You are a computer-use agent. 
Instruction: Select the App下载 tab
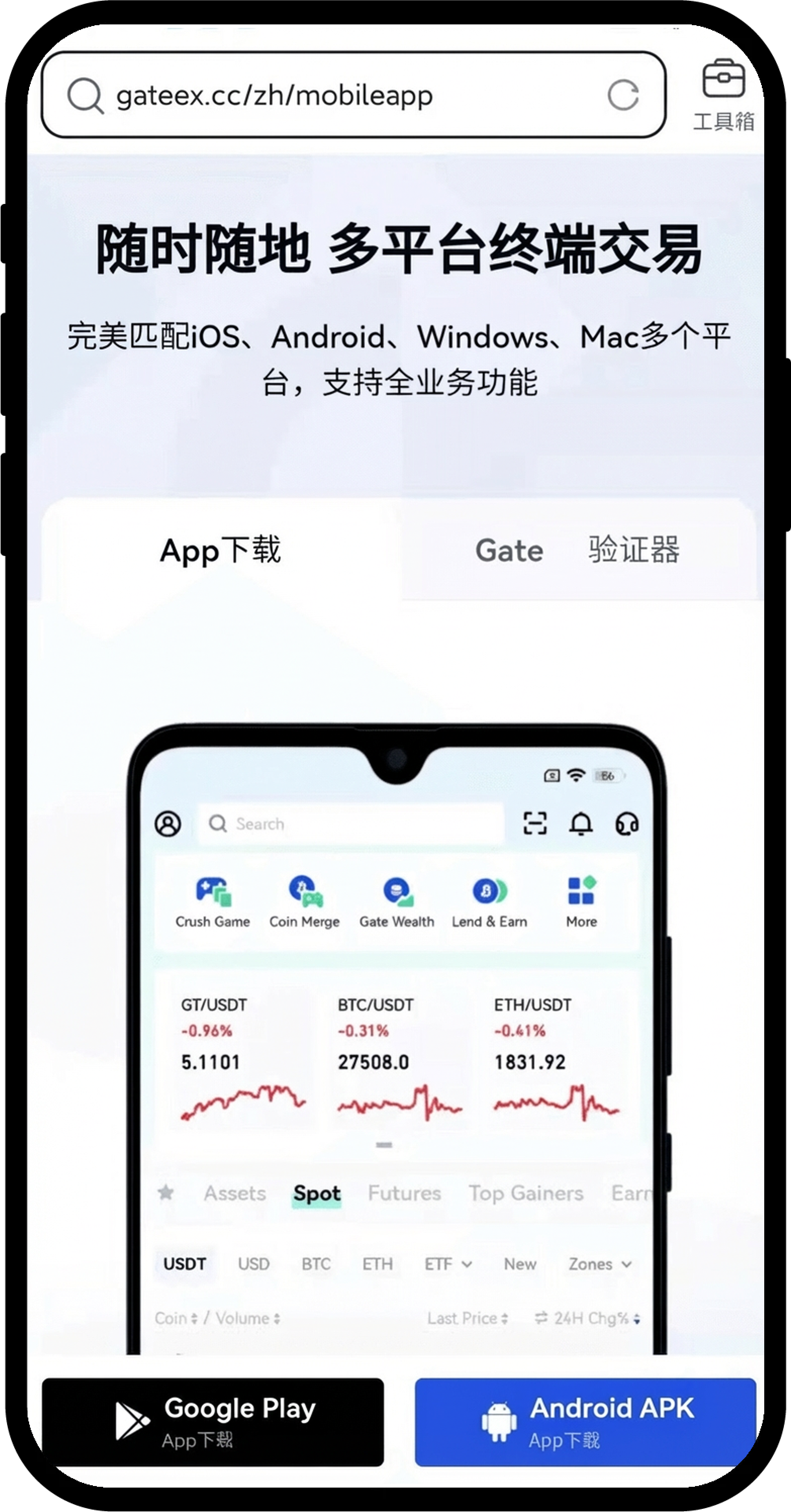[221, 550]
